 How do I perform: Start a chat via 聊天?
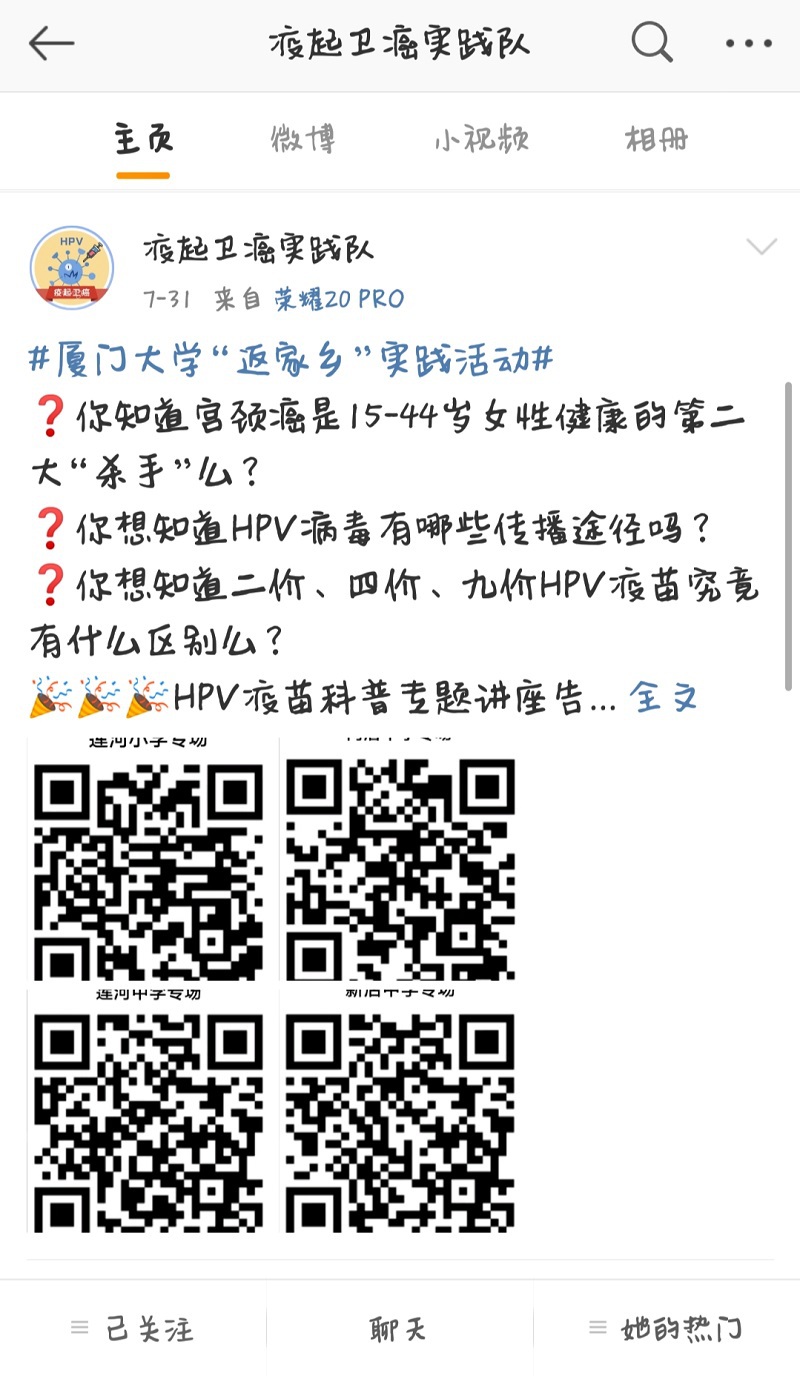(x=399, y=1329)
